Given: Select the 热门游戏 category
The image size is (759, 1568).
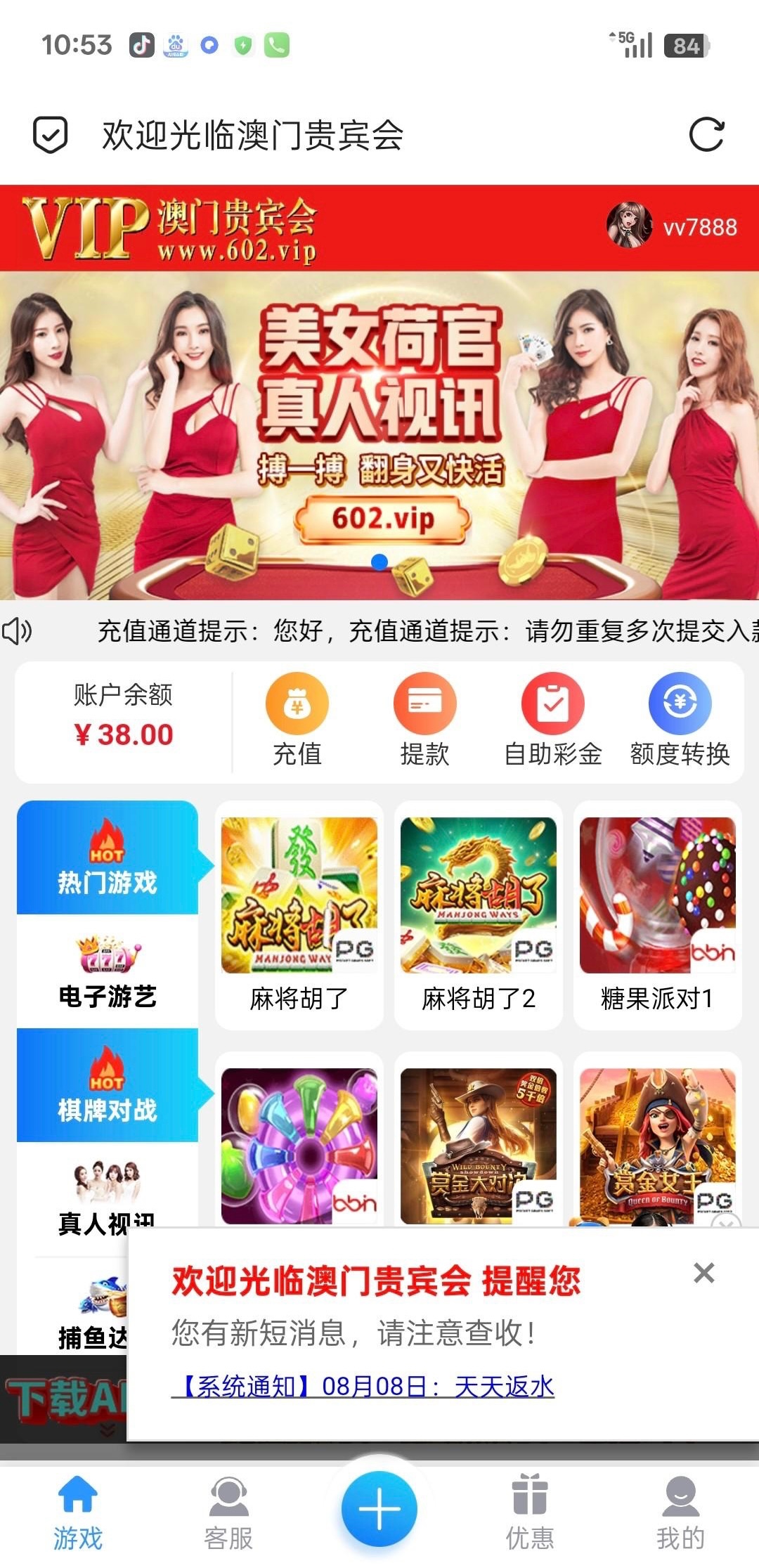Looking at the screenshot, I should click(108, 858).
